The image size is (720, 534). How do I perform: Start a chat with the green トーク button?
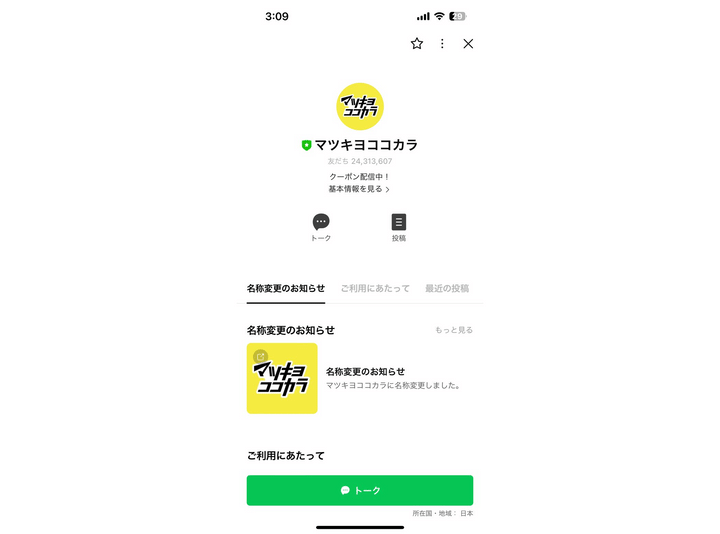[360, 490]
